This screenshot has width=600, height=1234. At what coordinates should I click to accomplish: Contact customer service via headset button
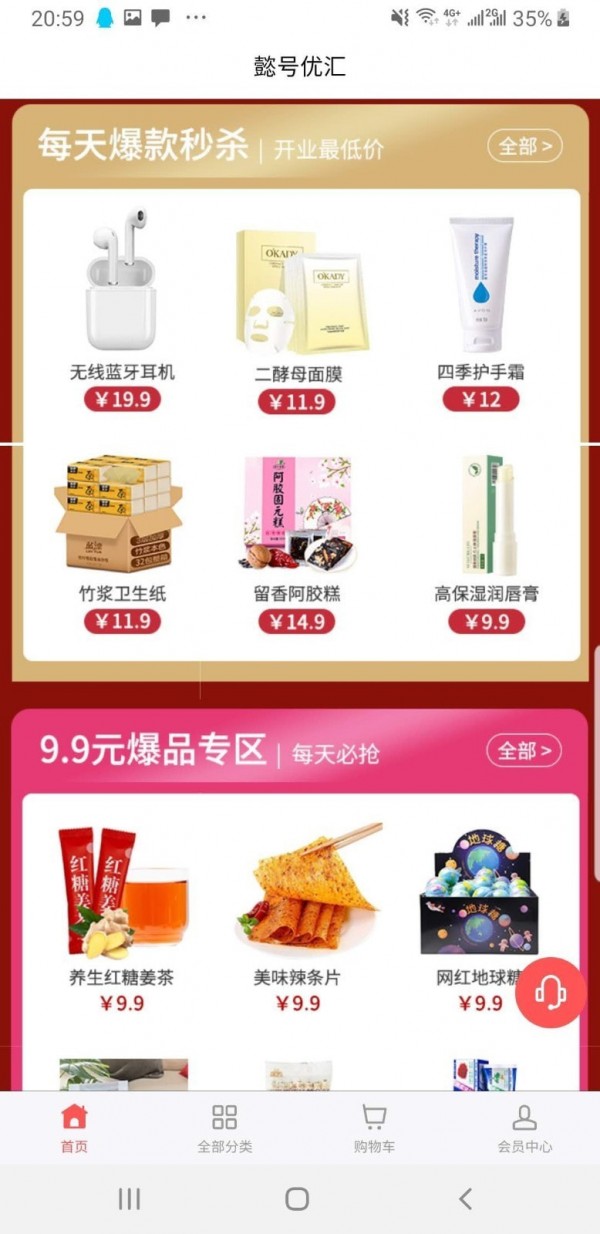[550, 992]
